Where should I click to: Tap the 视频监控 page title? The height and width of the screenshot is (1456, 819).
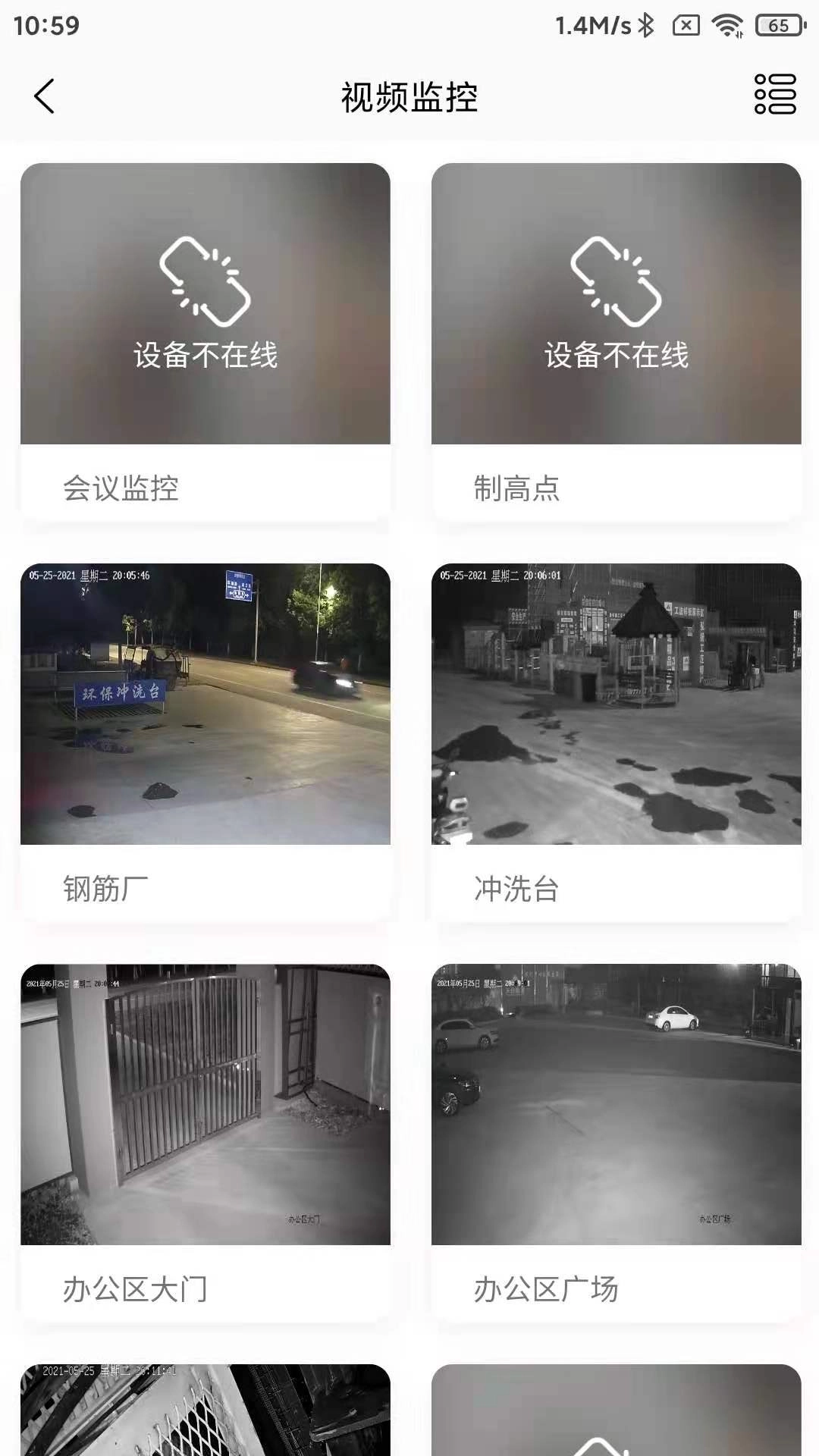409,96
